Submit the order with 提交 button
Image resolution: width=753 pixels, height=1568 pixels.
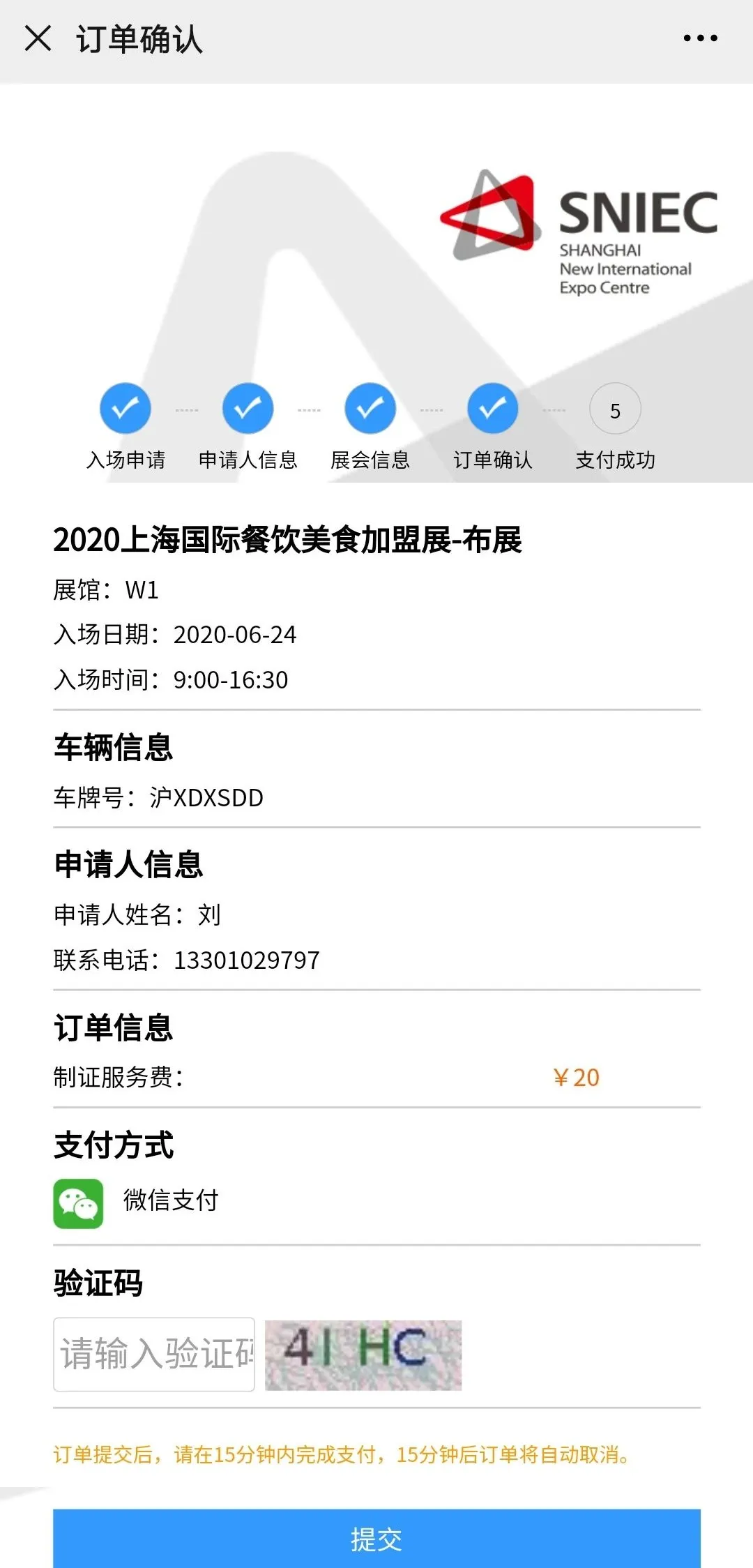376,1538
